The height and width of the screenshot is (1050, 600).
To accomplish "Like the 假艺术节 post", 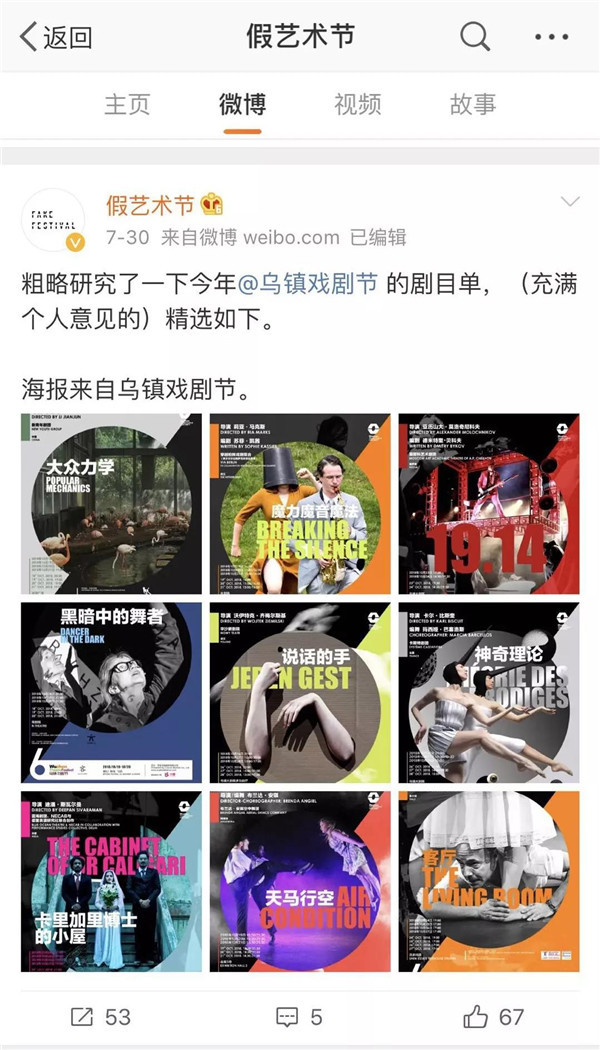I will click(x=494, y=1017).
